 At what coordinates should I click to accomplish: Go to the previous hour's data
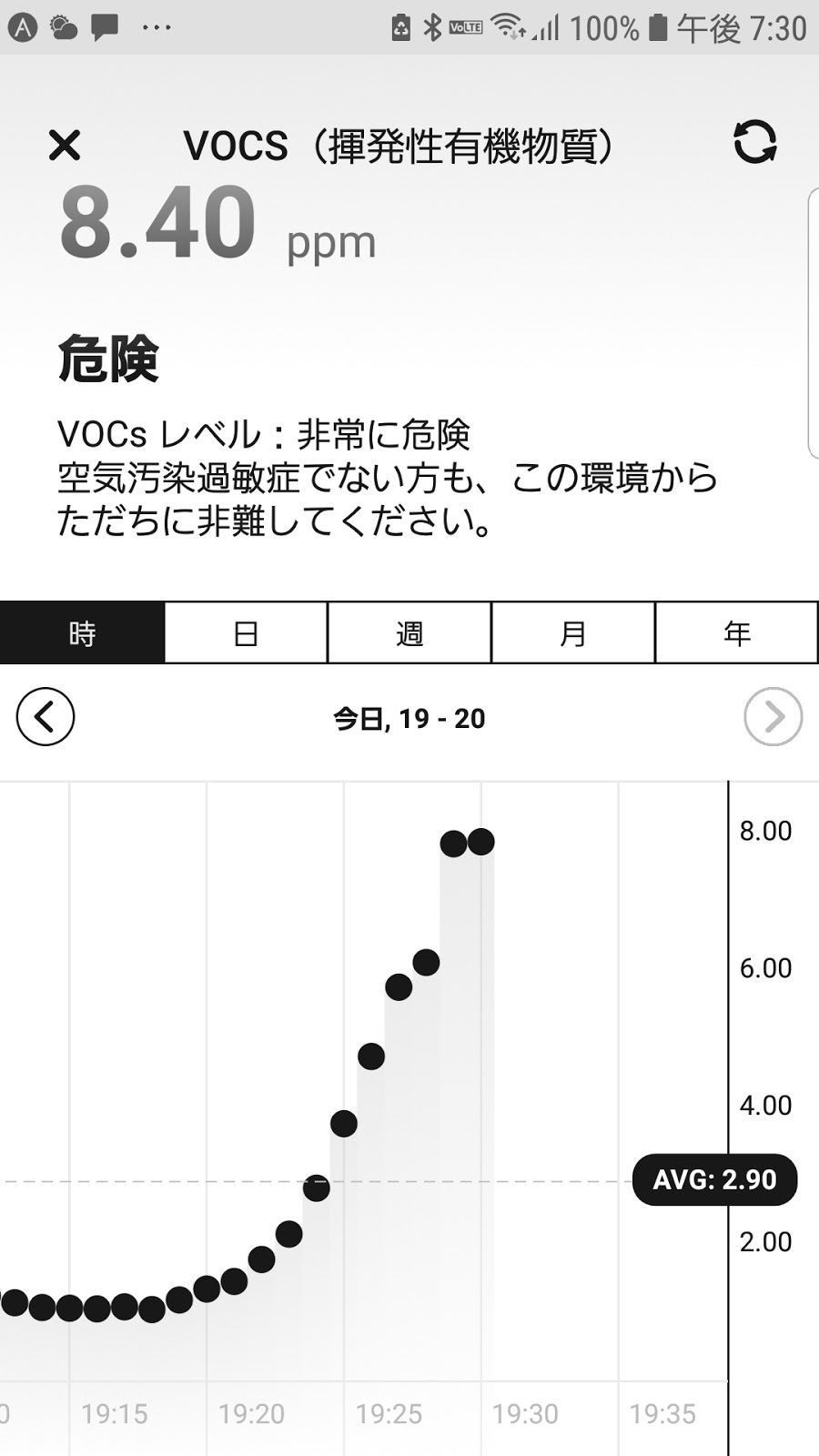[45, 717]
